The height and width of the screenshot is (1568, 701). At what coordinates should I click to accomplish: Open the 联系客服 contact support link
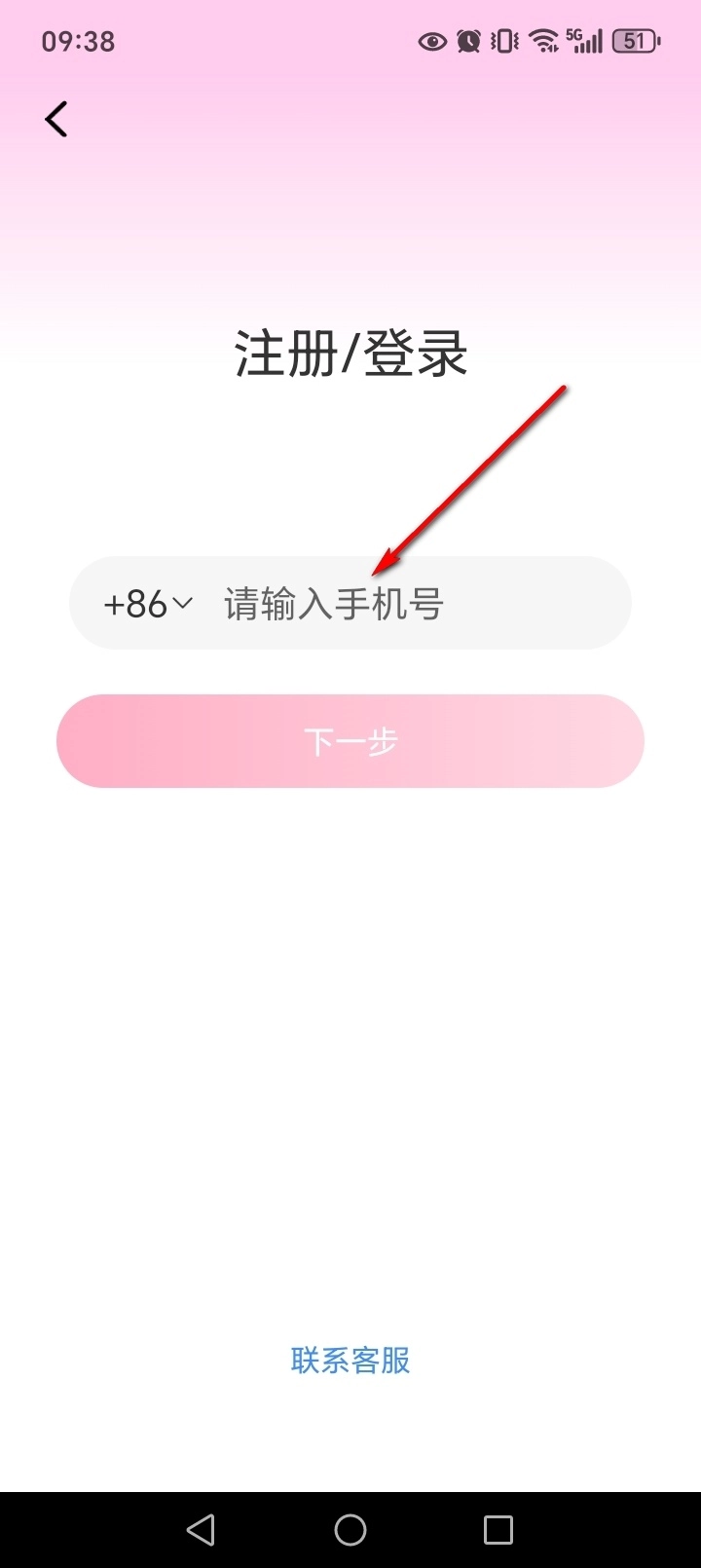[350, 1360]
